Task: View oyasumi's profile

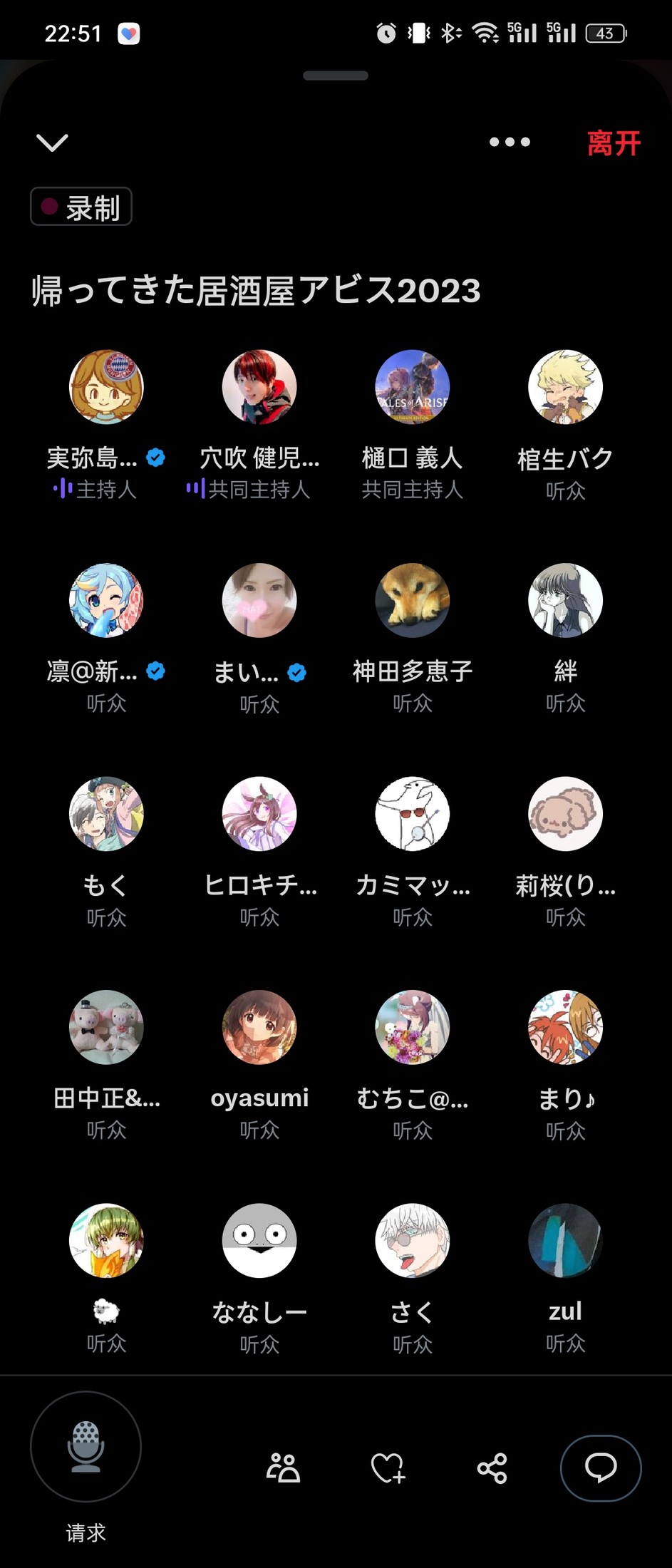Action: [259, 1027]
